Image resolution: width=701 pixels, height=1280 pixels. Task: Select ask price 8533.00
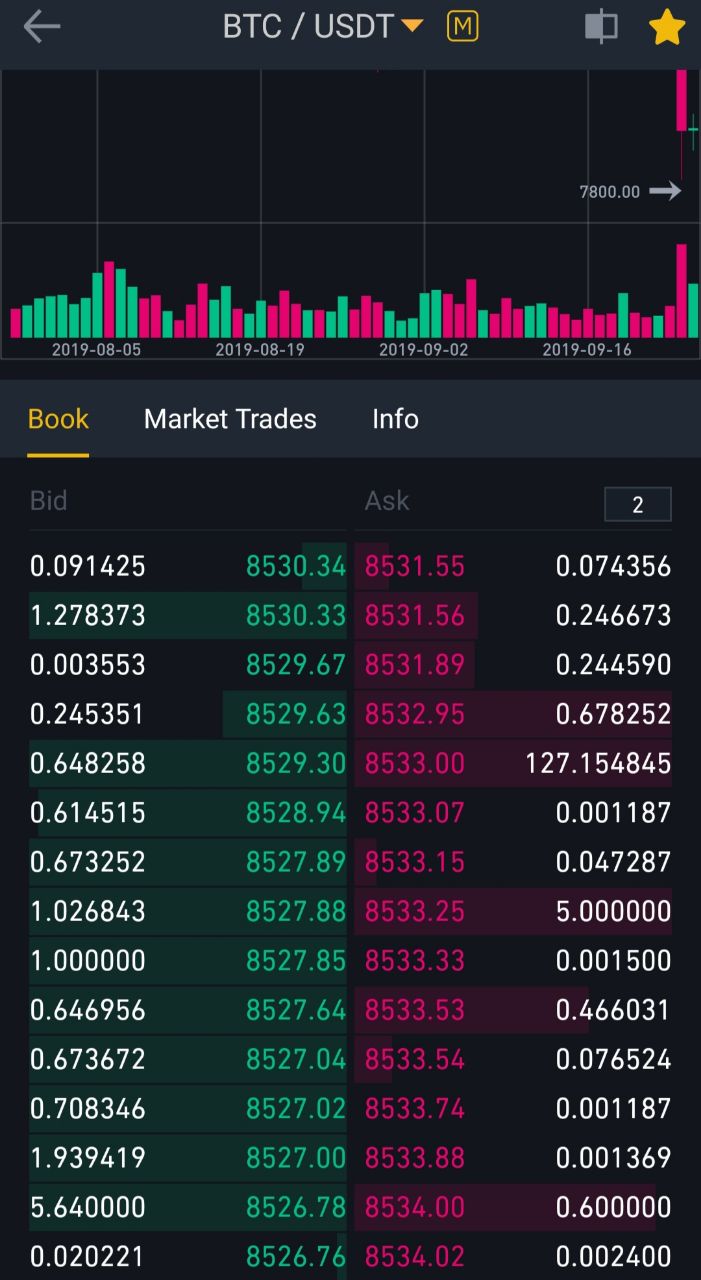pos(415,764)
